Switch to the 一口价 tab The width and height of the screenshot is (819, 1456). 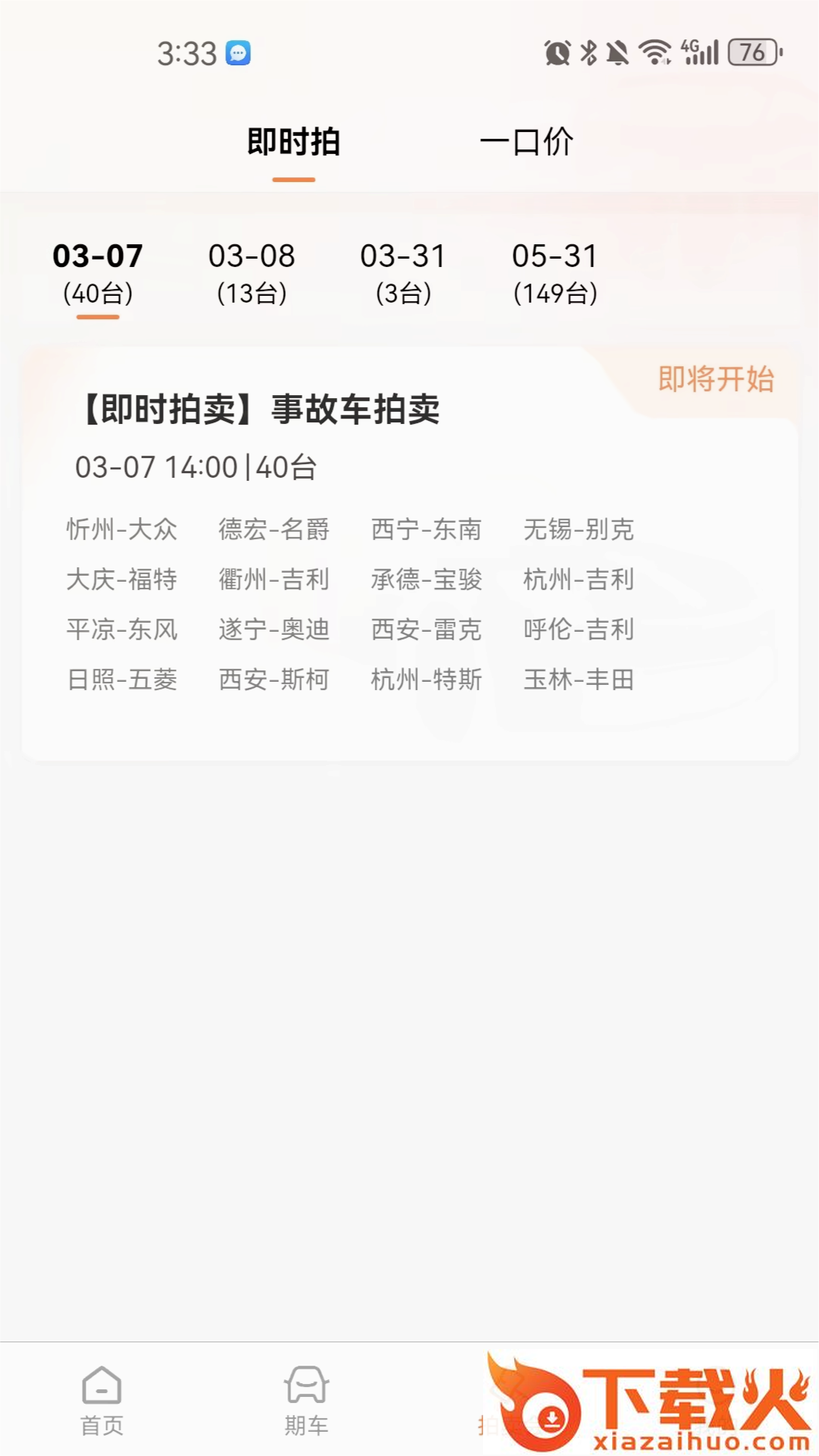coord(526,143)
